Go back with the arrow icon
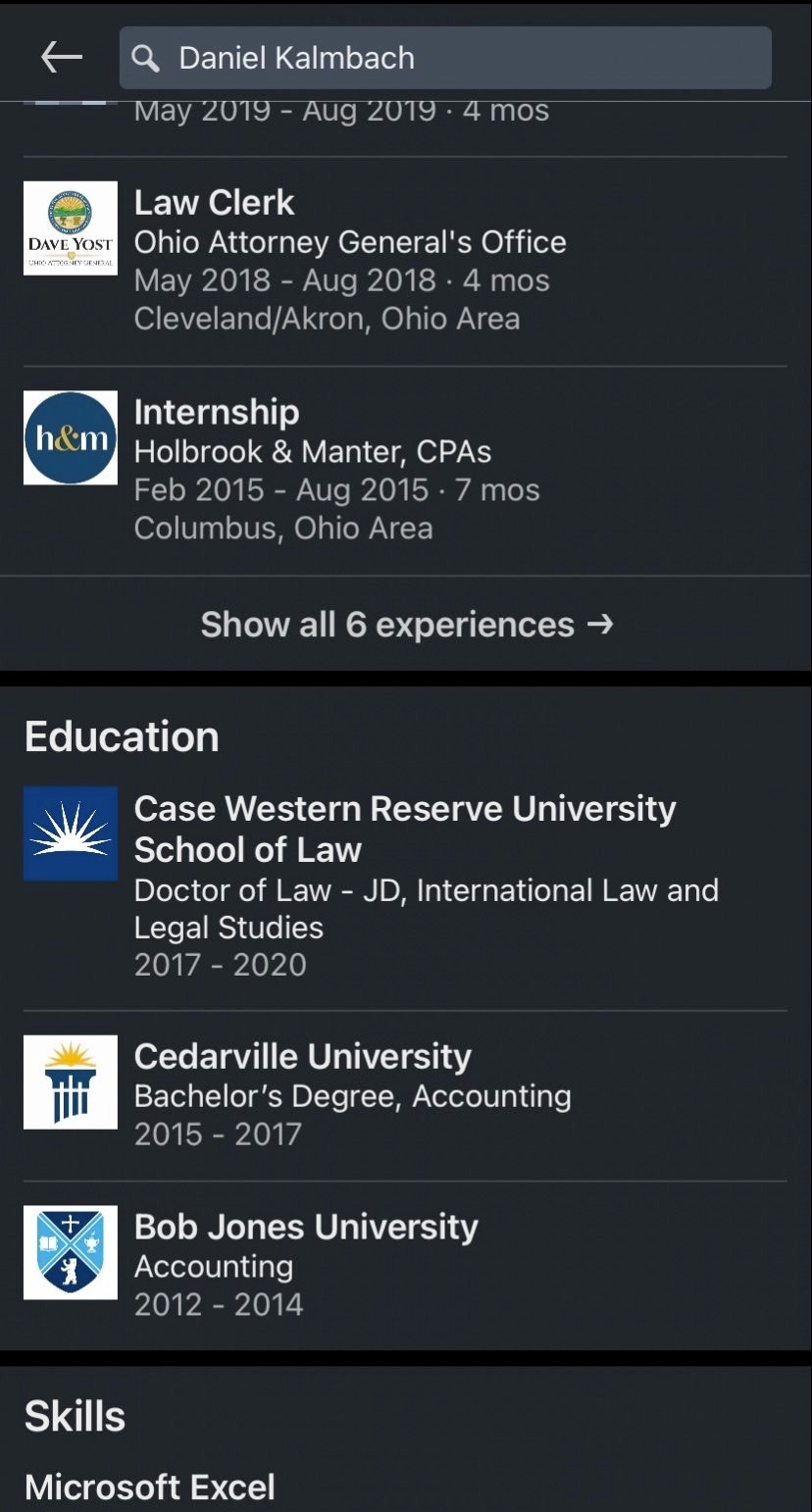 pos(61,58)
